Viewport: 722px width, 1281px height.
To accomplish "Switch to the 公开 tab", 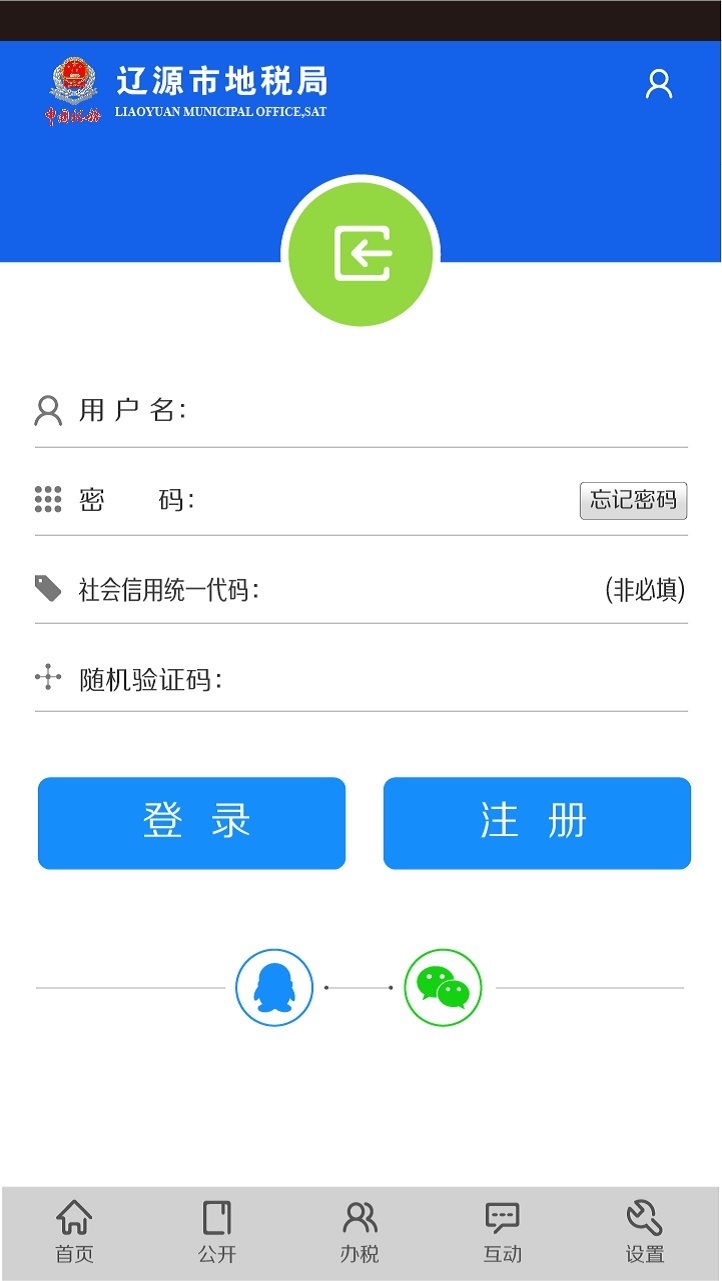I will click(217, 1232).
